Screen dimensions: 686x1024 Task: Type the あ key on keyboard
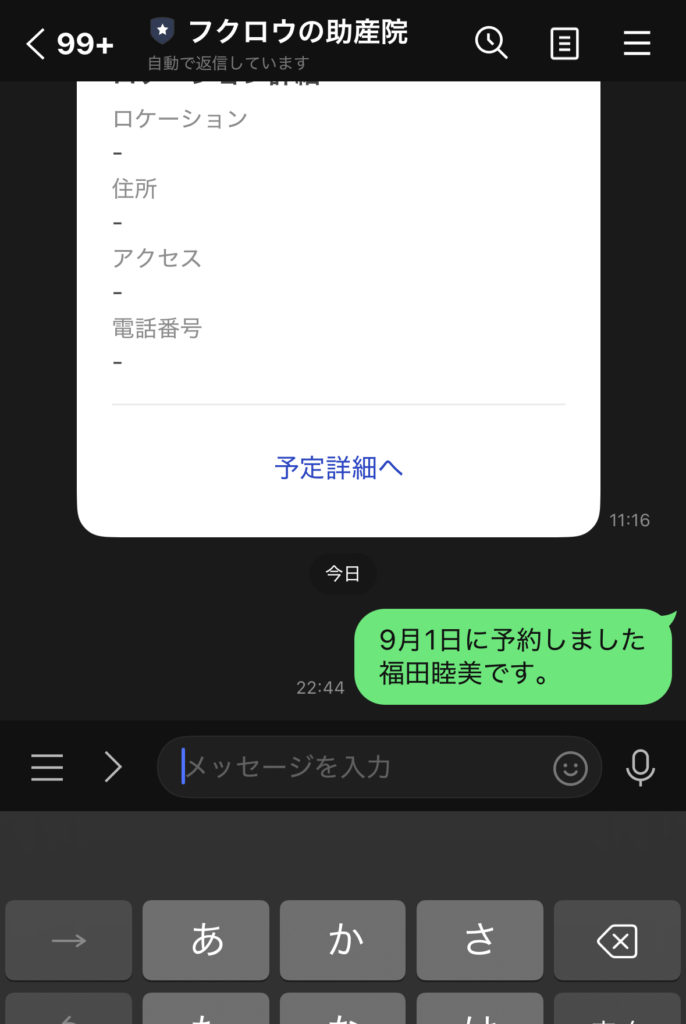pos(206,940)
